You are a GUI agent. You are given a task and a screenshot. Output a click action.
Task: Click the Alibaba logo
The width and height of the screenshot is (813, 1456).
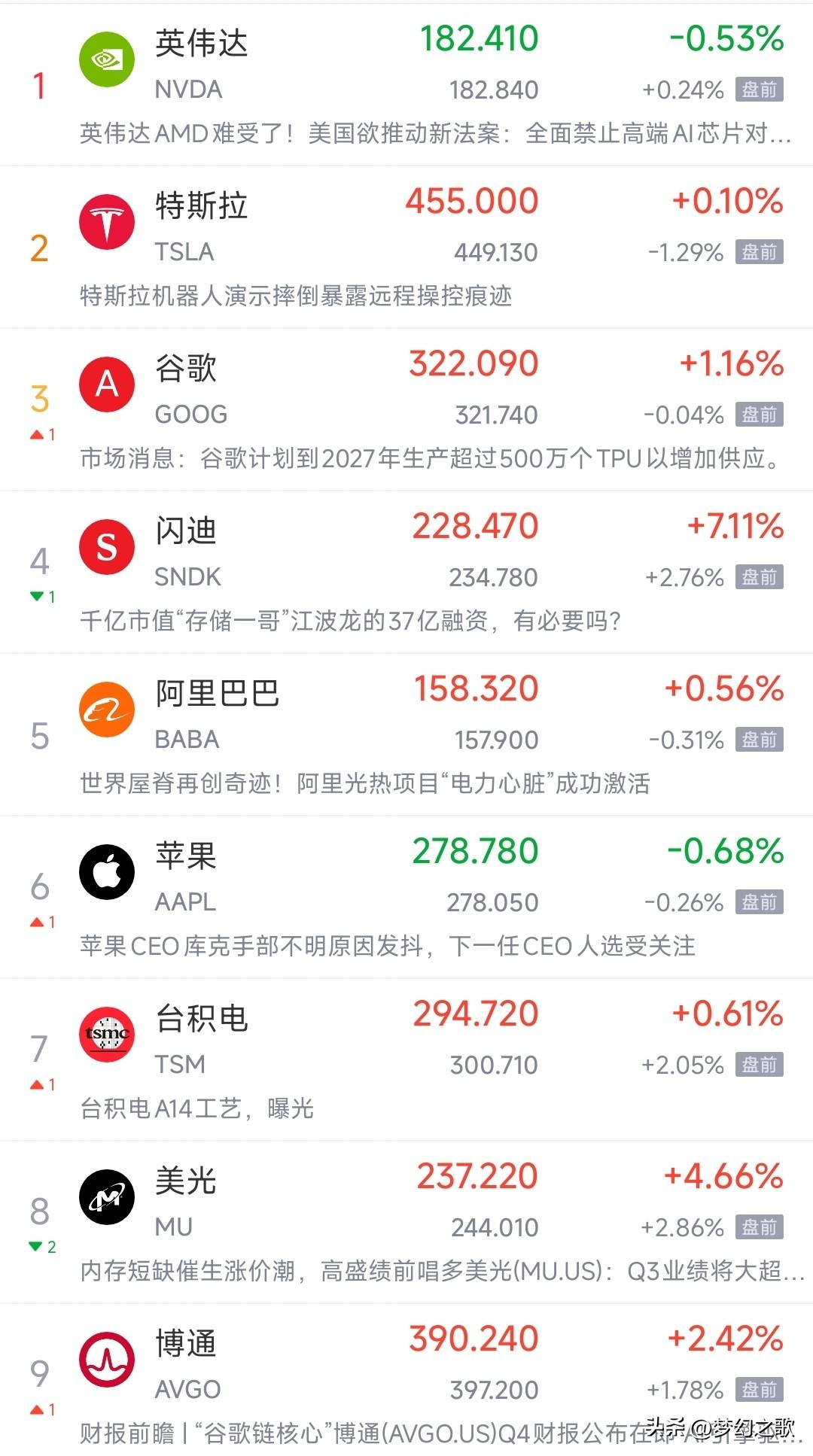[x=106, y=708]
